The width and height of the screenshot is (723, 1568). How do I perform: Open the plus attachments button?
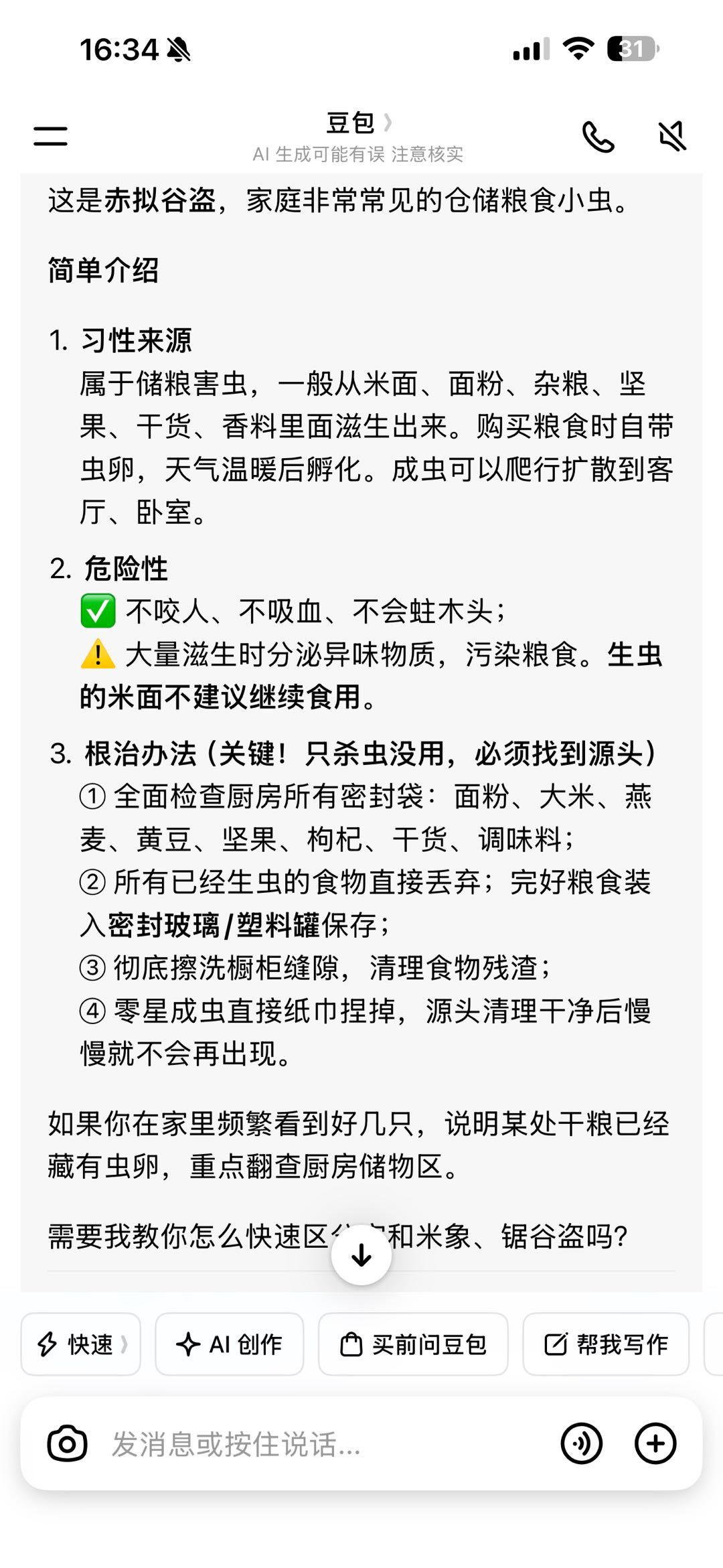pyautogui.click(x=655, y=1443)
